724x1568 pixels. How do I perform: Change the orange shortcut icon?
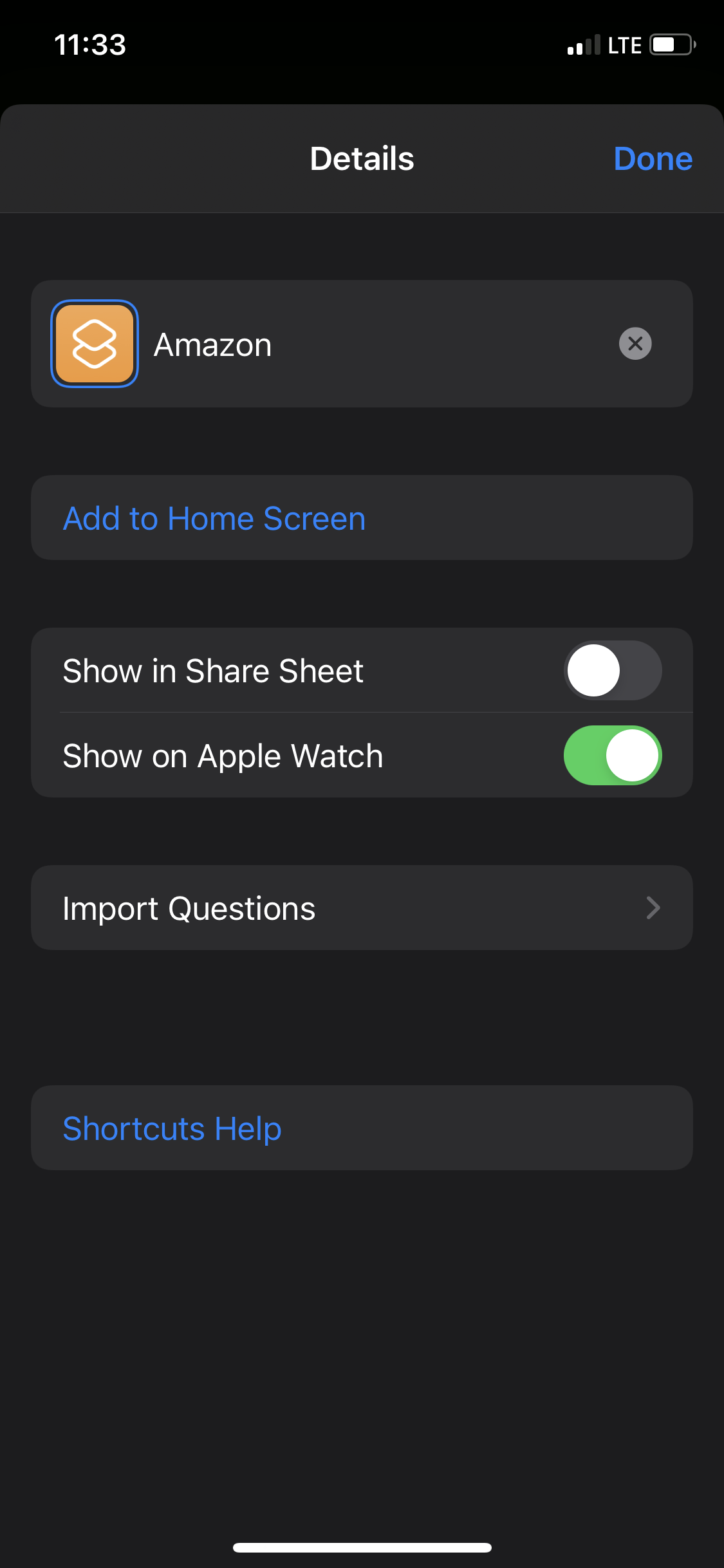(95, 344)
